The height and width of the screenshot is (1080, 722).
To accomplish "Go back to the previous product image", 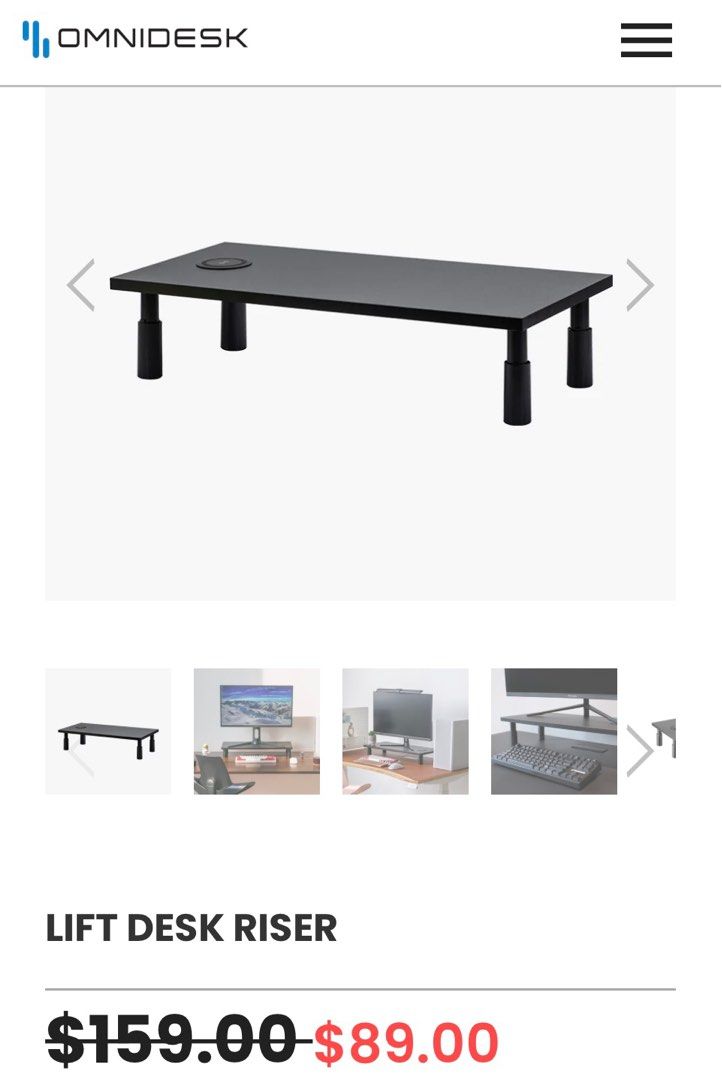I will pyautogui.click(x=78, y=285).
